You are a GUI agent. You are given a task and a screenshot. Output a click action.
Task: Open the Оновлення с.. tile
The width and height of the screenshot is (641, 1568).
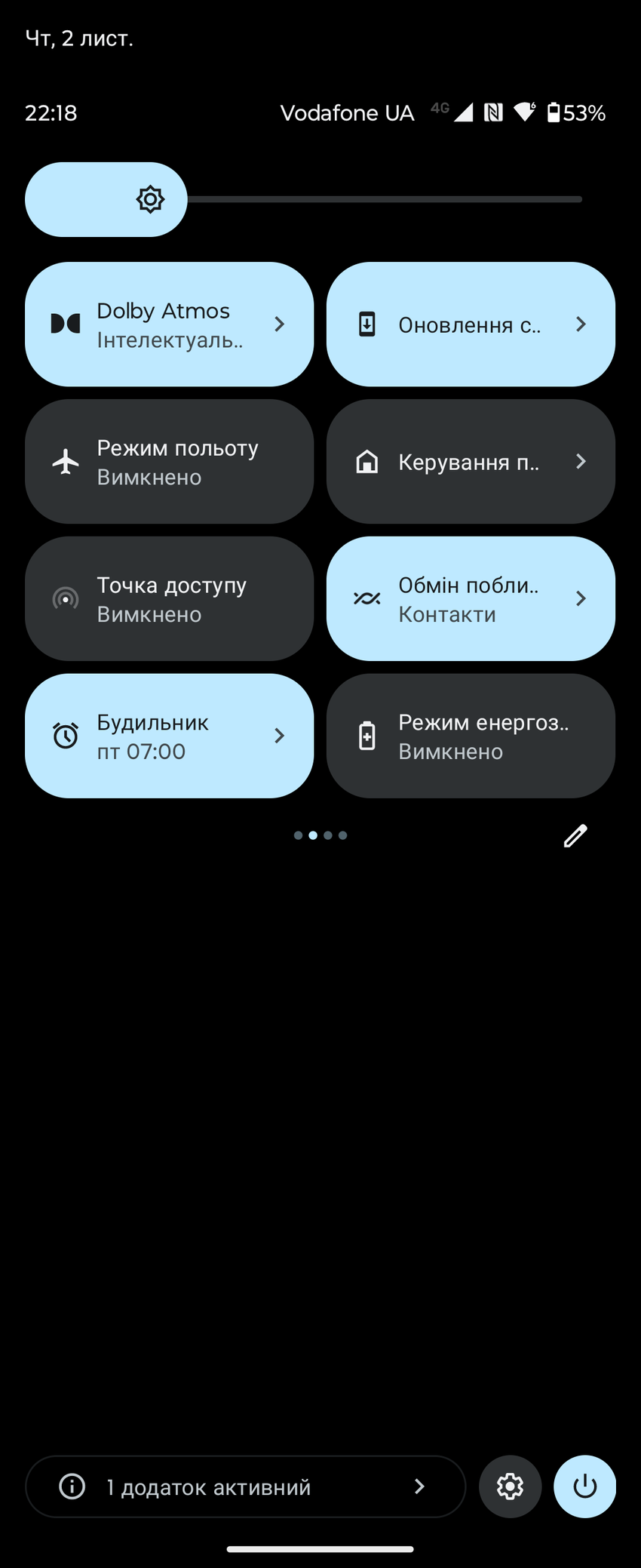click(471, 324)
